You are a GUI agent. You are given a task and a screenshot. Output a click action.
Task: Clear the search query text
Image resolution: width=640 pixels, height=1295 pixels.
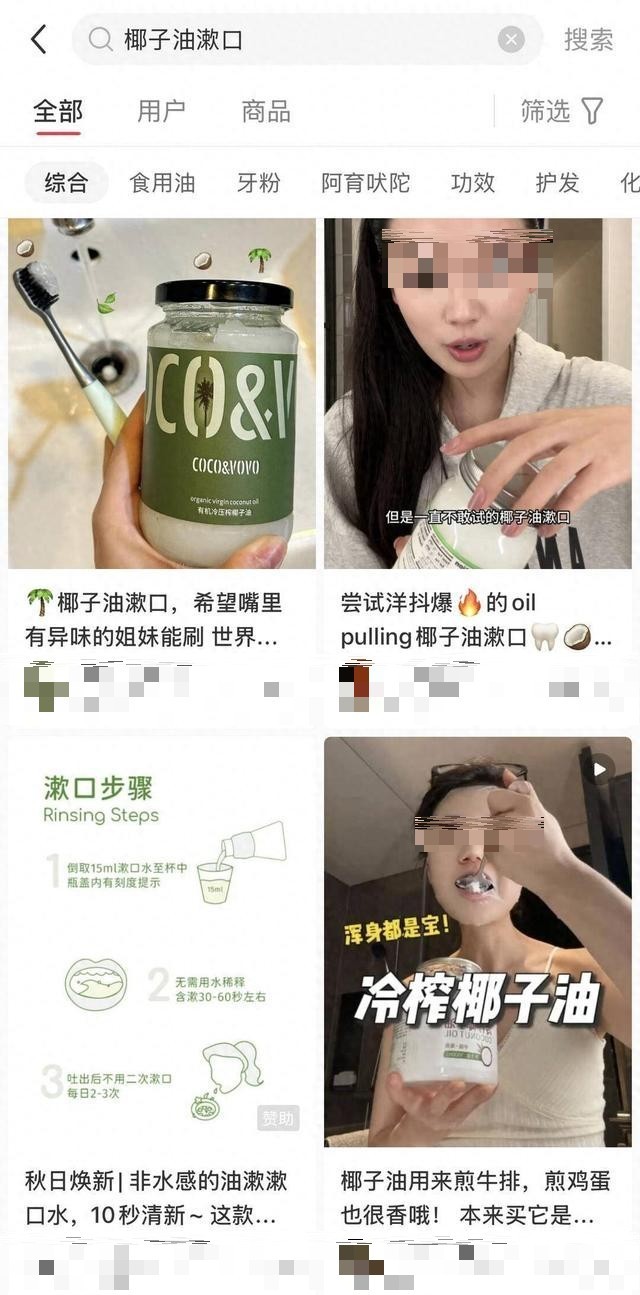click(511, 40)
